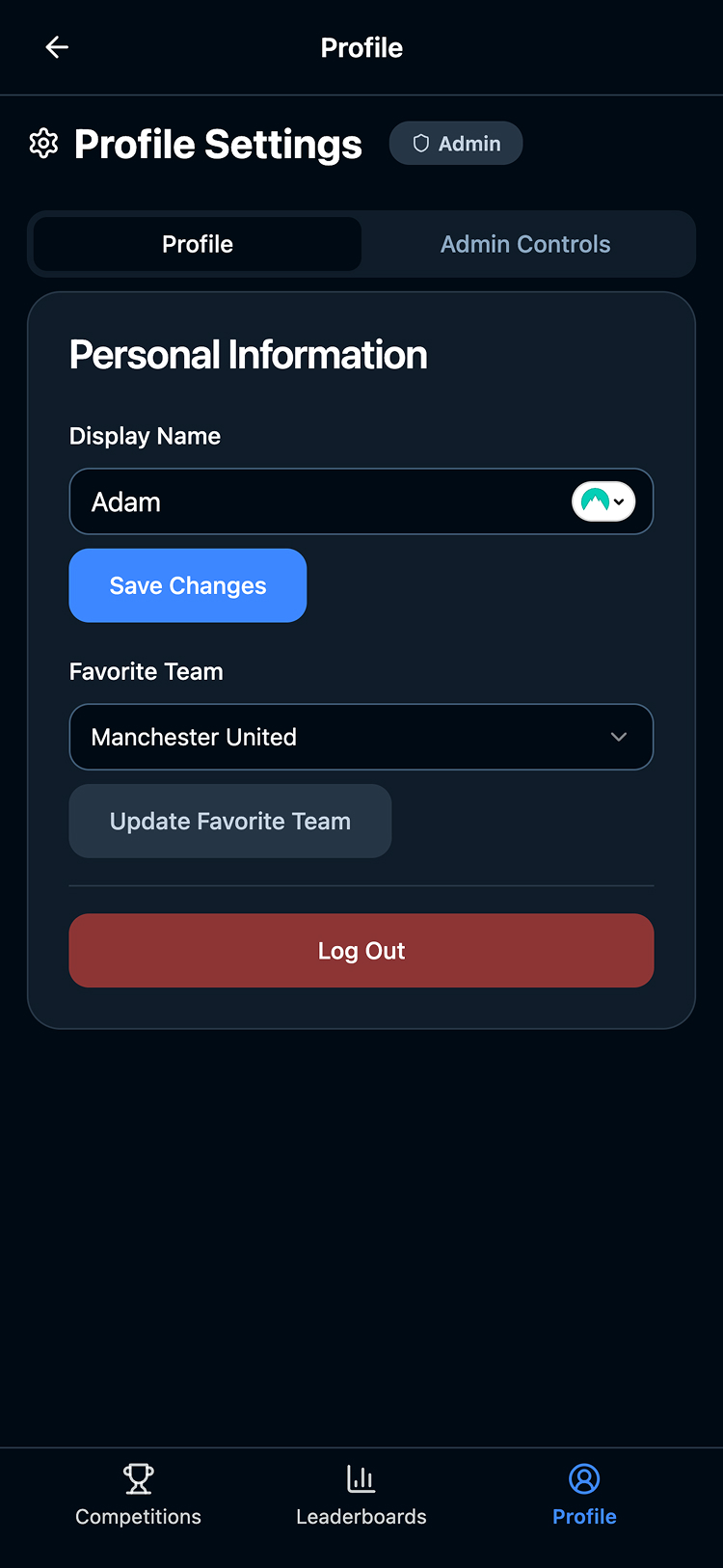Screen dimensions: 723x1568
Task: Open the Competitions tab
Action: [x=138, y=1495]
